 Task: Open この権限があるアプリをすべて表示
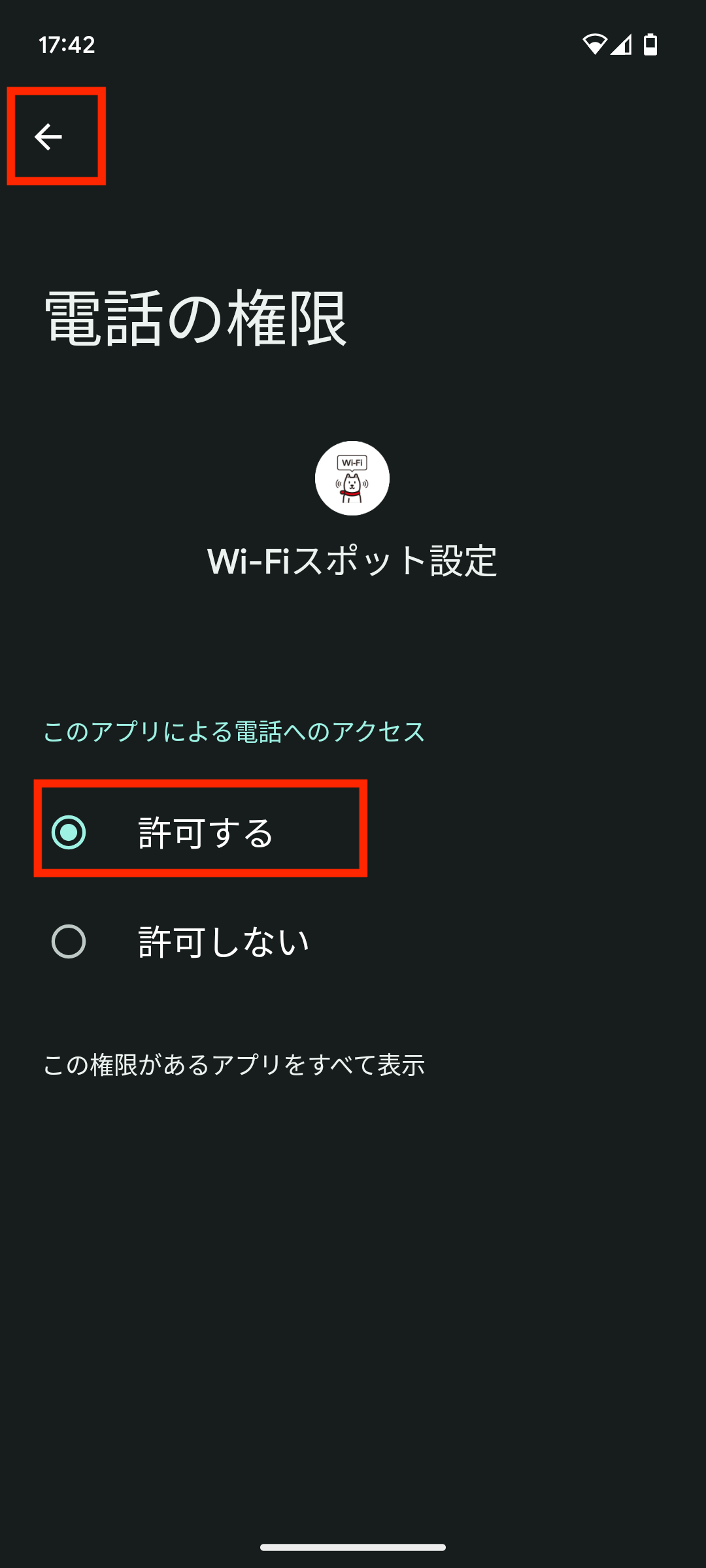(x=233, y=1065)
